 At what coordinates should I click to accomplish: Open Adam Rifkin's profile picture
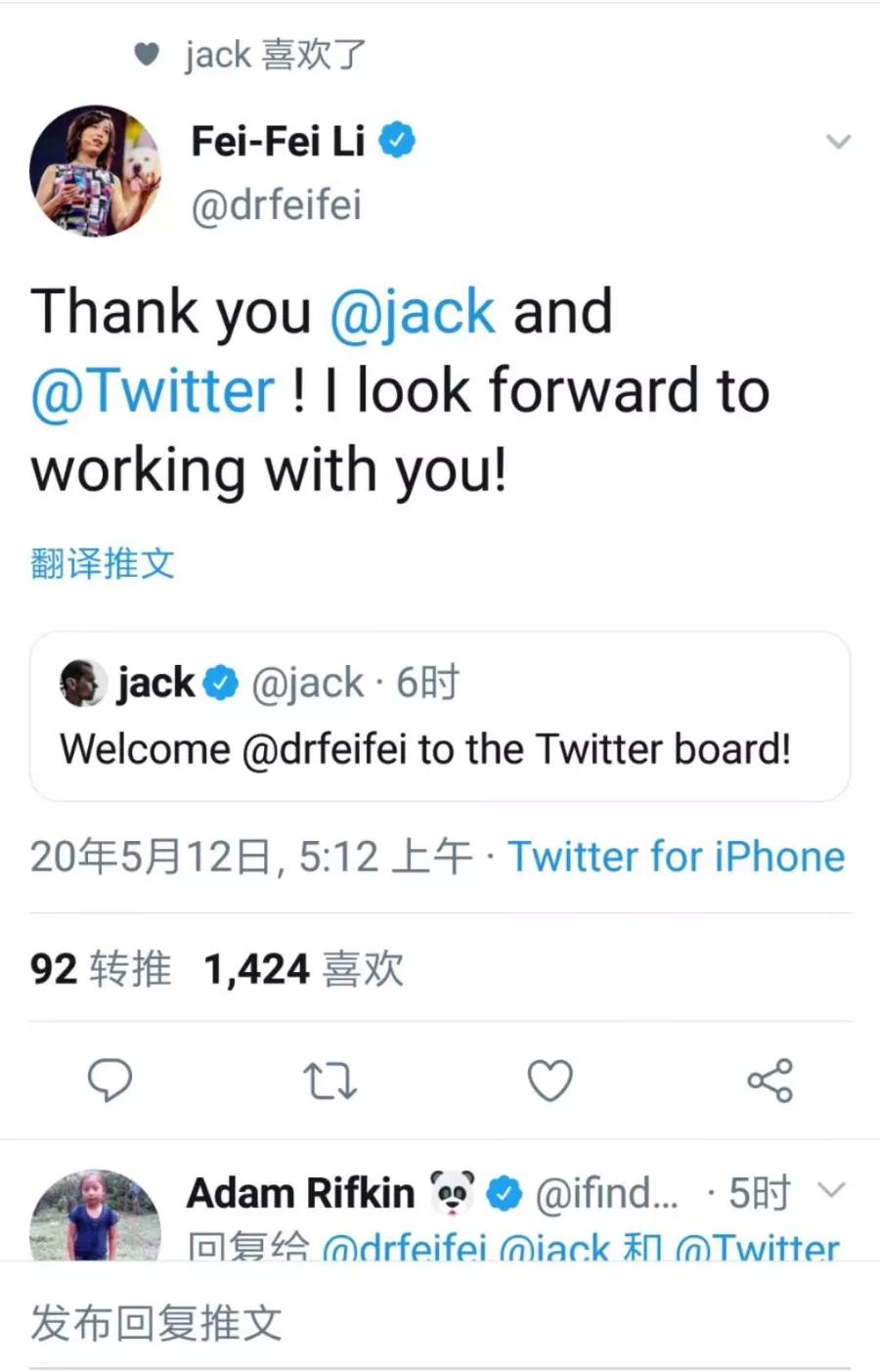click(x=95, y=1217)
